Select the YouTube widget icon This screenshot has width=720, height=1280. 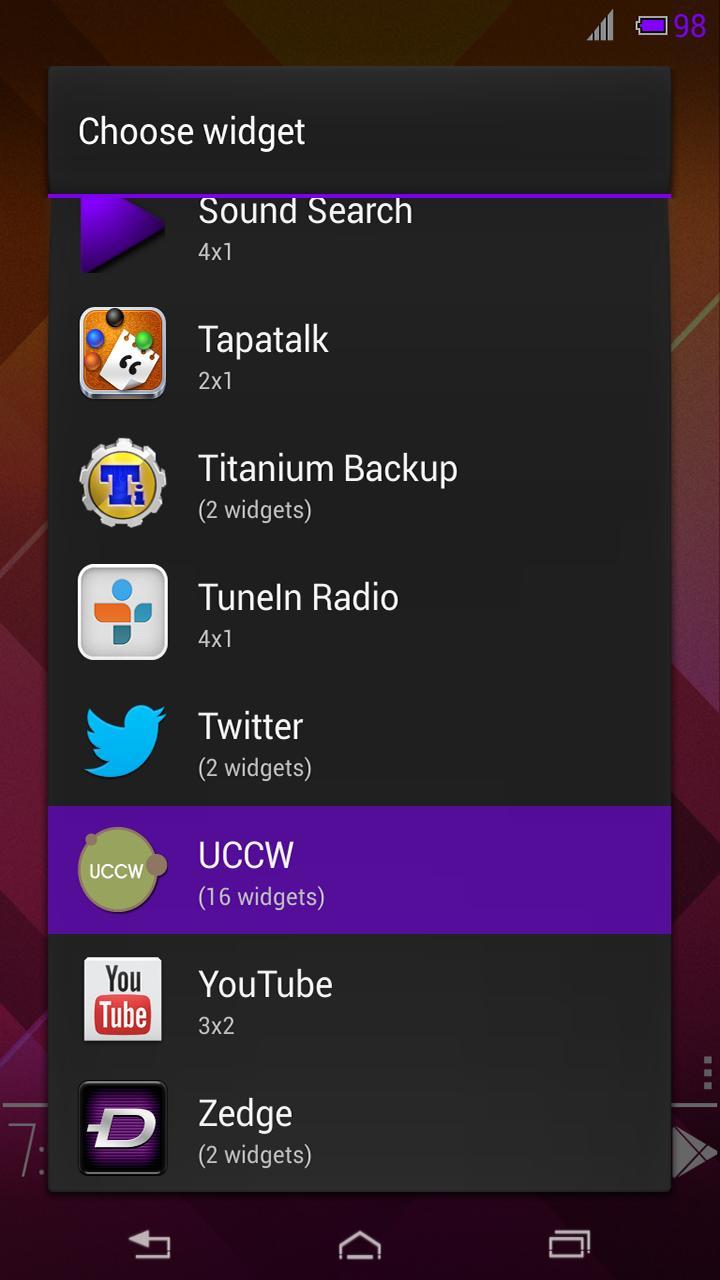121,997
